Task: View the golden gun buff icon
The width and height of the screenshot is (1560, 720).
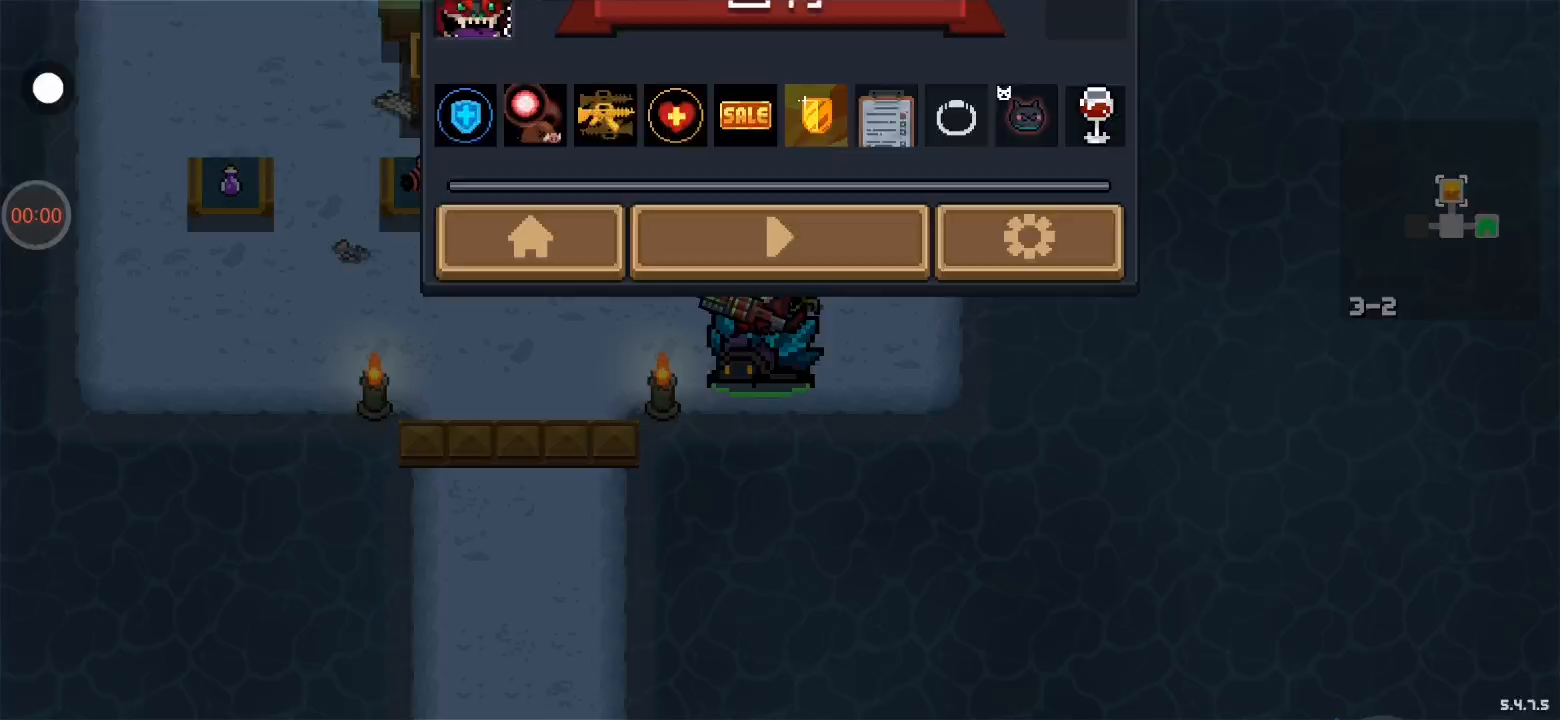Action: point(606,116)
